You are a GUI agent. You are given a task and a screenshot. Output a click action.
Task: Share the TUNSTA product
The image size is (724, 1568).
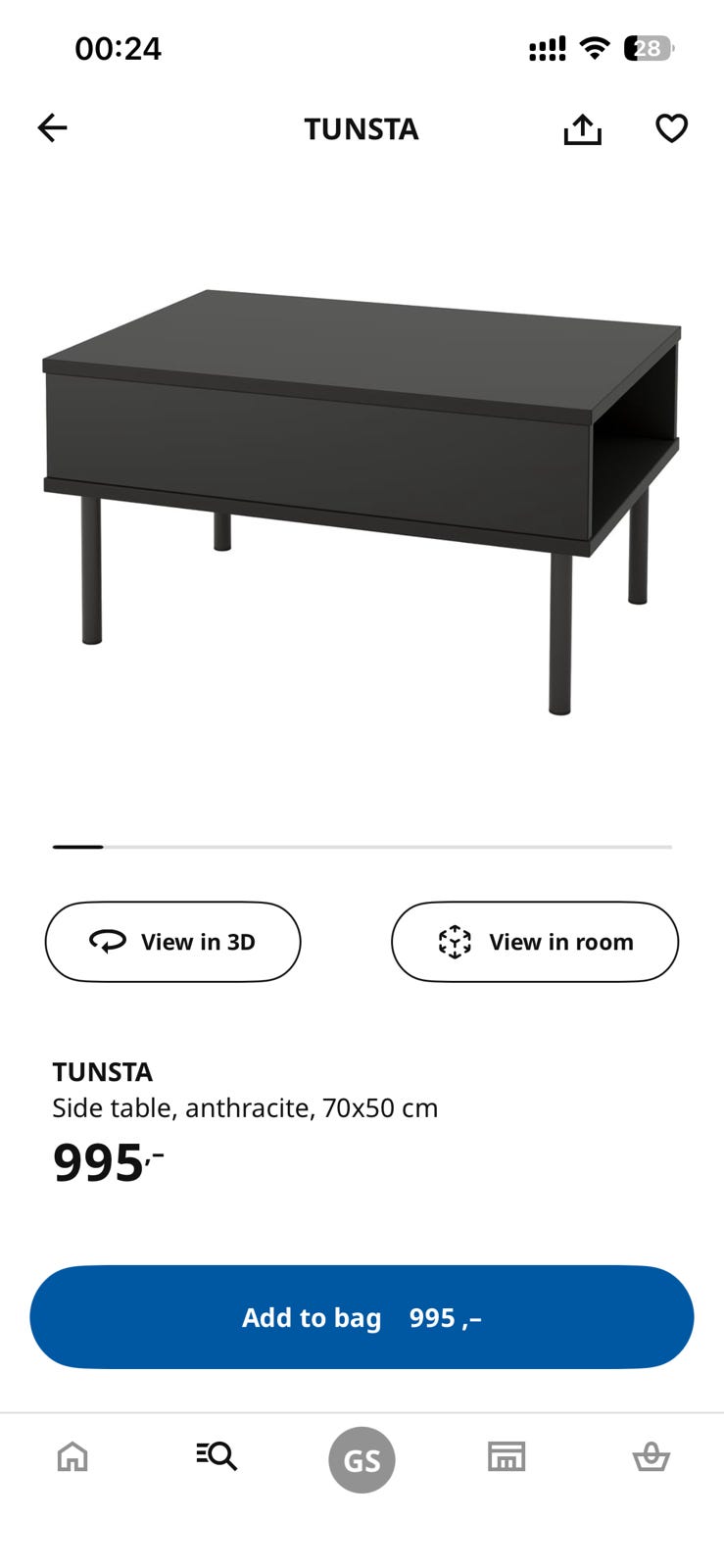tap(582, 128)
